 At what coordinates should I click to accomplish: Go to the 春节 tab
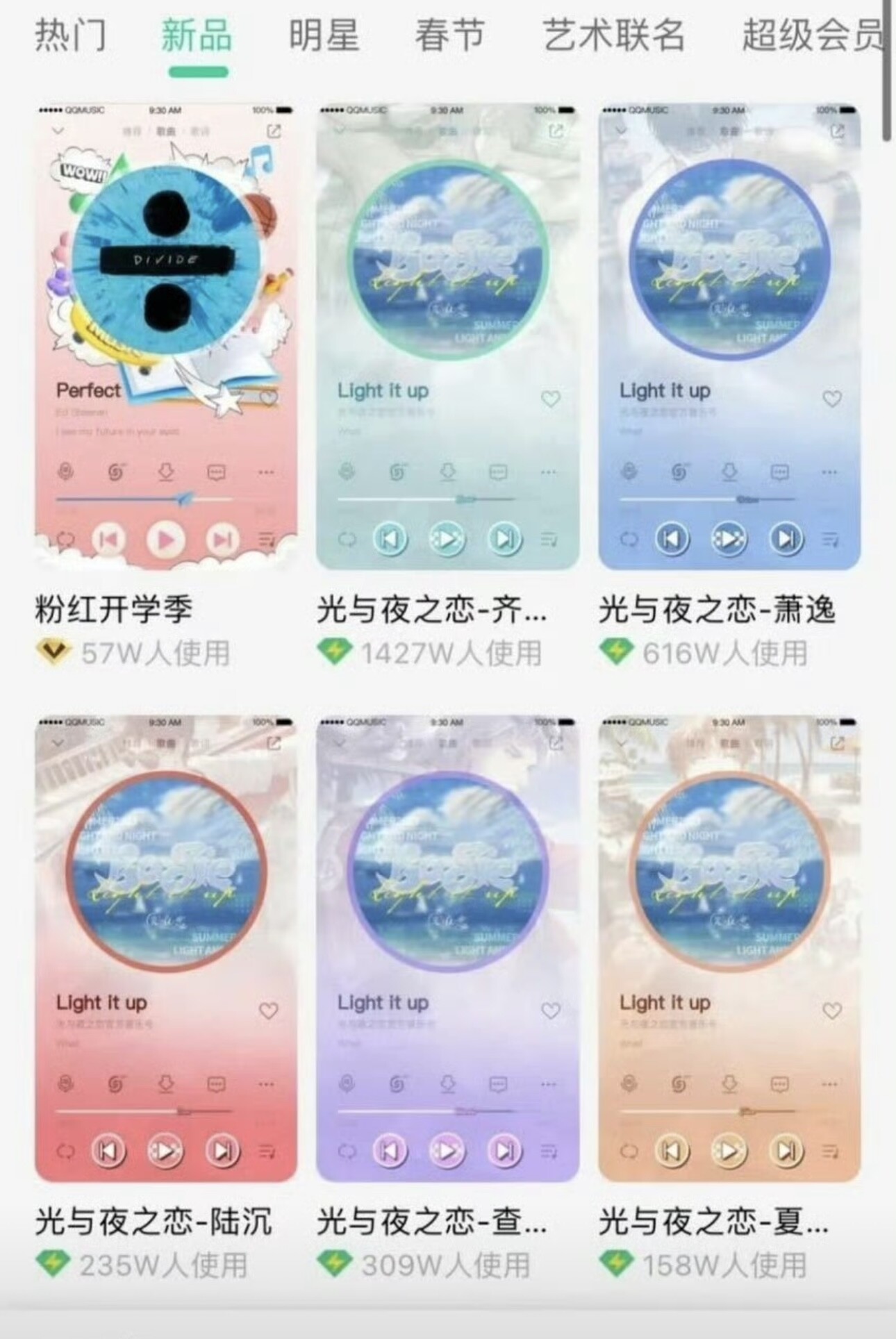pyautogui.click(x=450, y=35)
